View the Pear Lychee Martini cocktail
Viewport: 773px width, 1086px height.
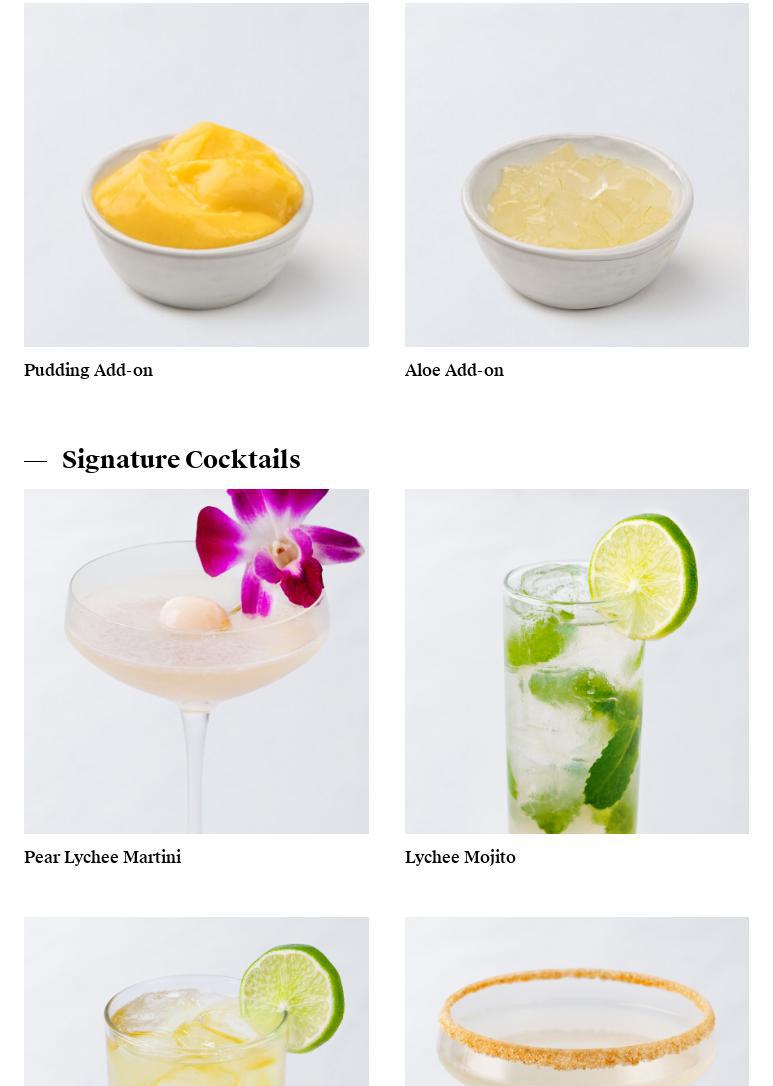(x=196, y=661)
